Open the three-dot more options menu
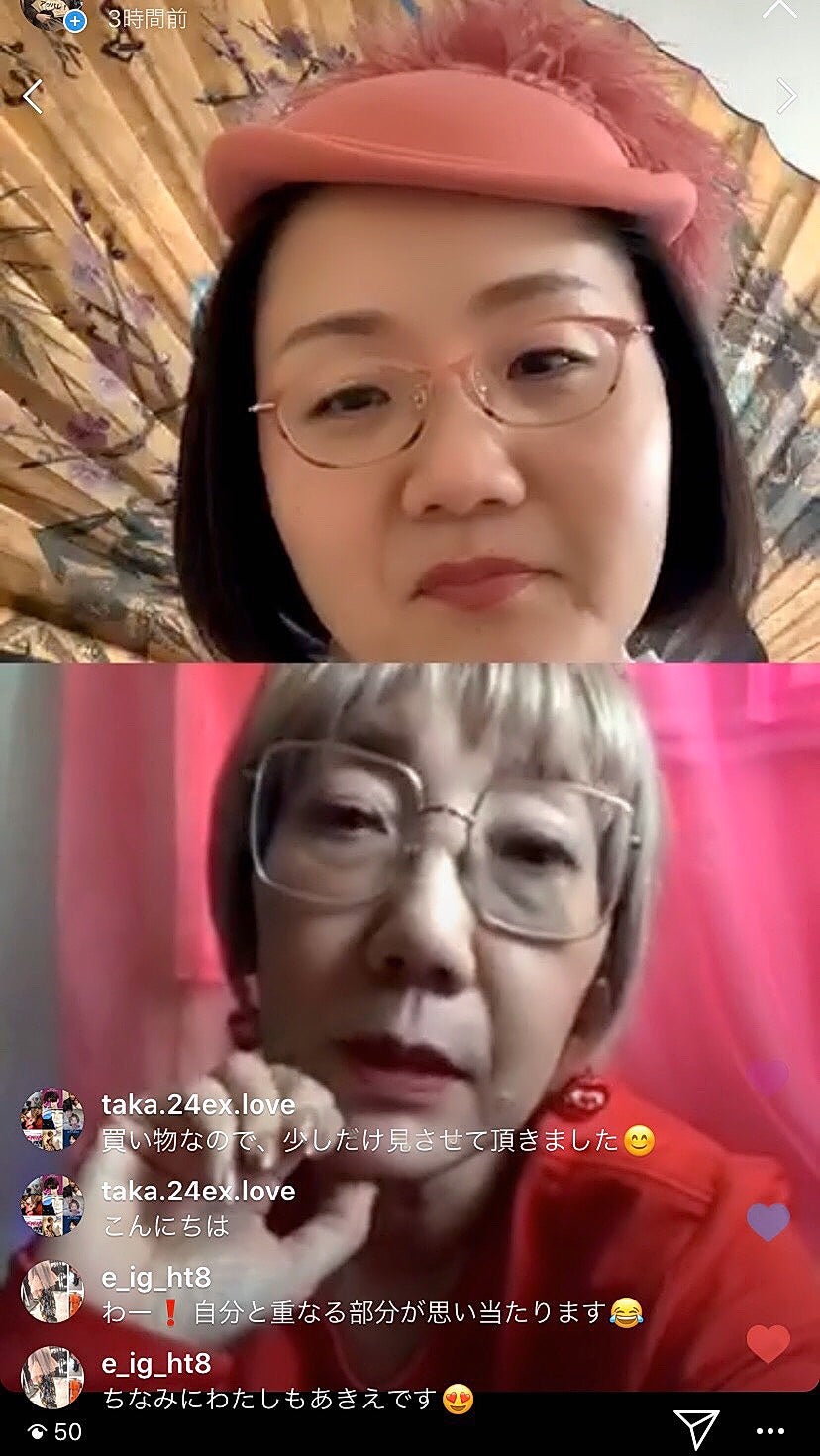820x1456 pixels. [x=769, y=1430]
